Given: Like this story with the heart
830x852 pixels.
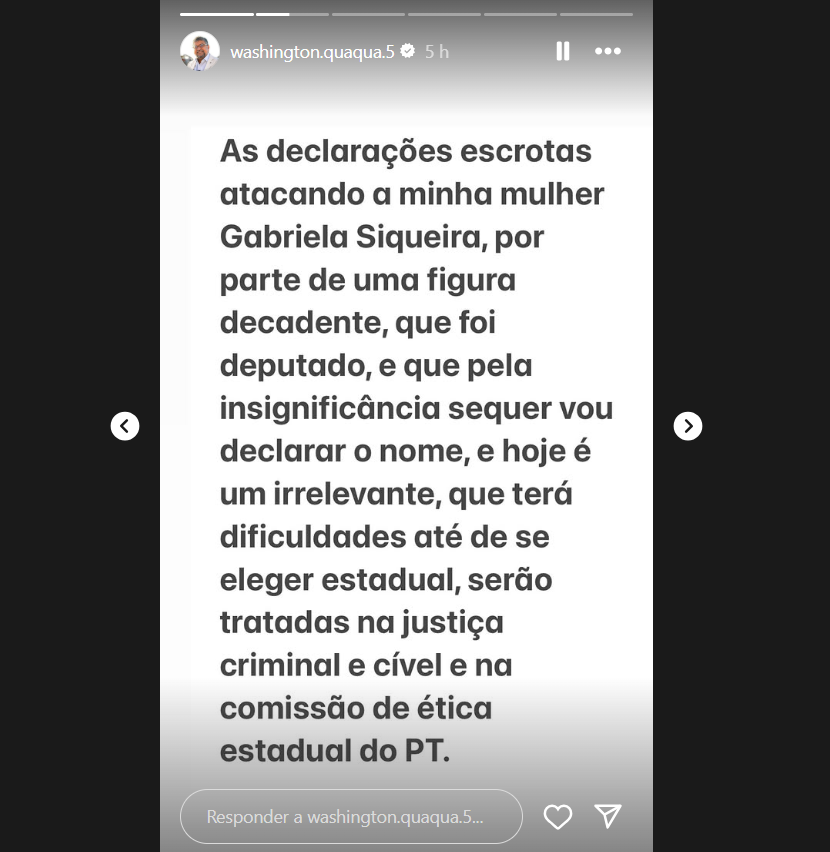Looking at the screenshot, I should coord(558,817).
